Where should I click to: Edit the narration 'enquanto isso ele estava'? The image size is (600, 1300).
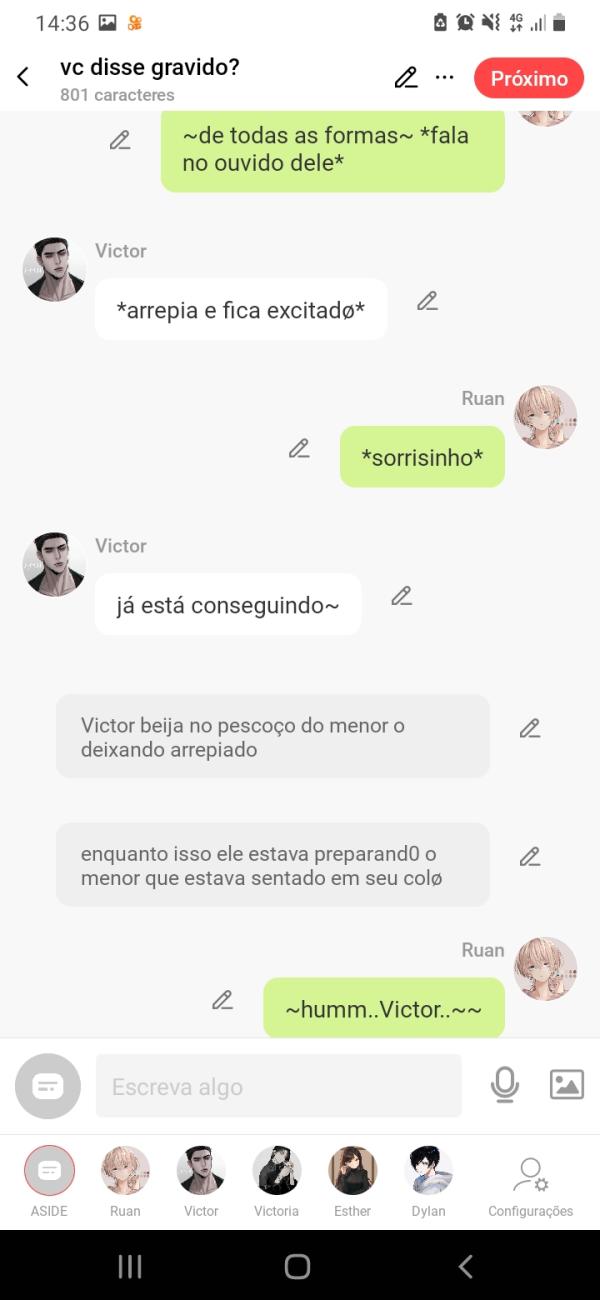point(530,857)
